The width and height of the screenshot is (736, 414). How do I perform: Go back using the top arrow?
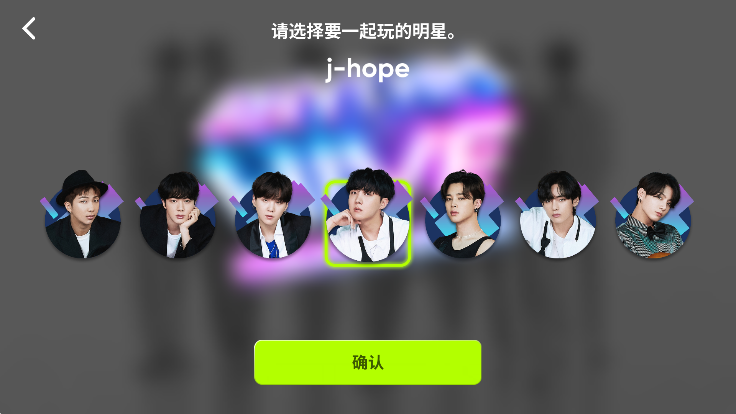[29, 28]
